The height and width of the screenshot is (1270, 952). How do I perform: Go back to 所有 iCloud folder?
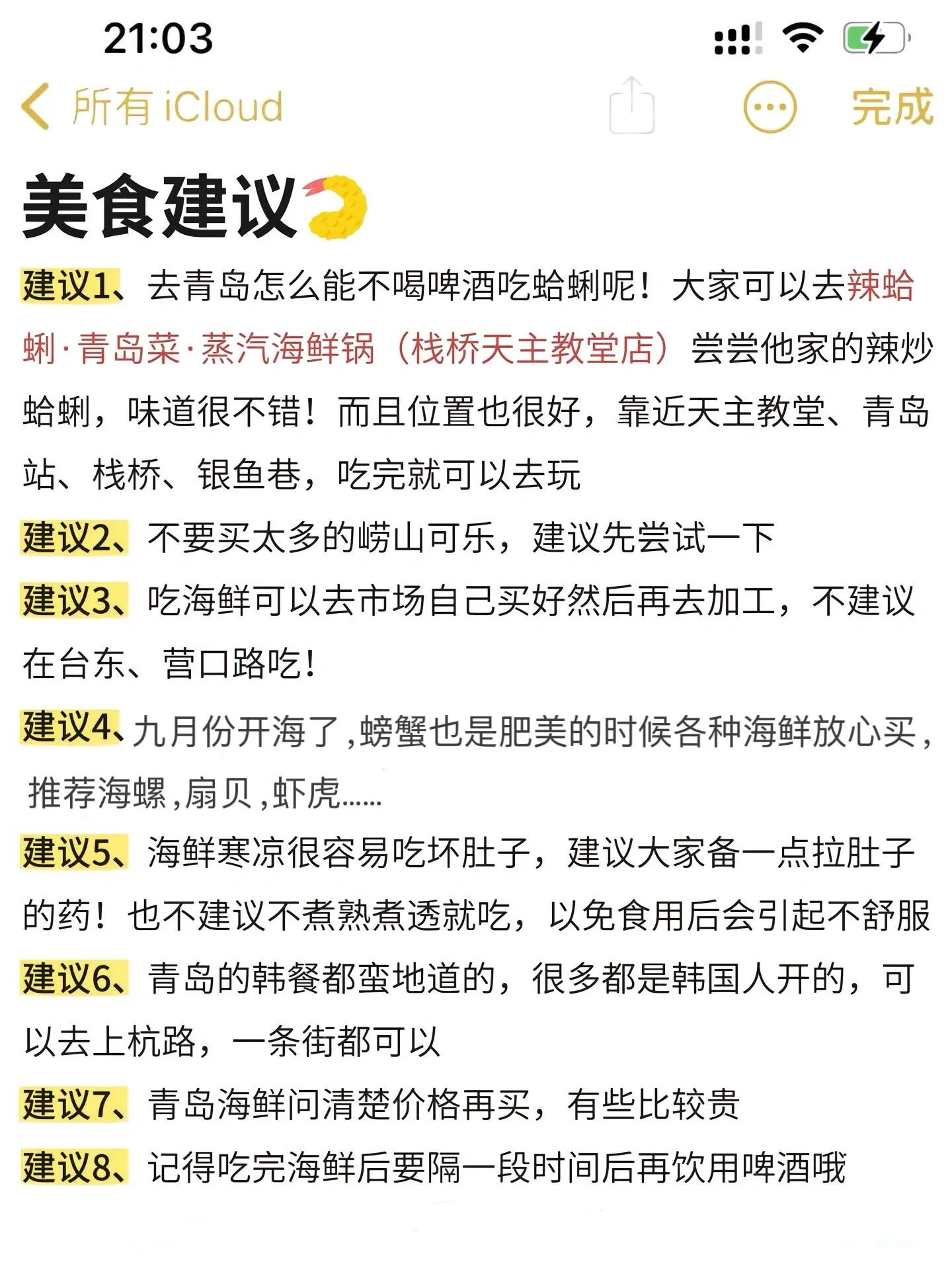tap(152, 106)
